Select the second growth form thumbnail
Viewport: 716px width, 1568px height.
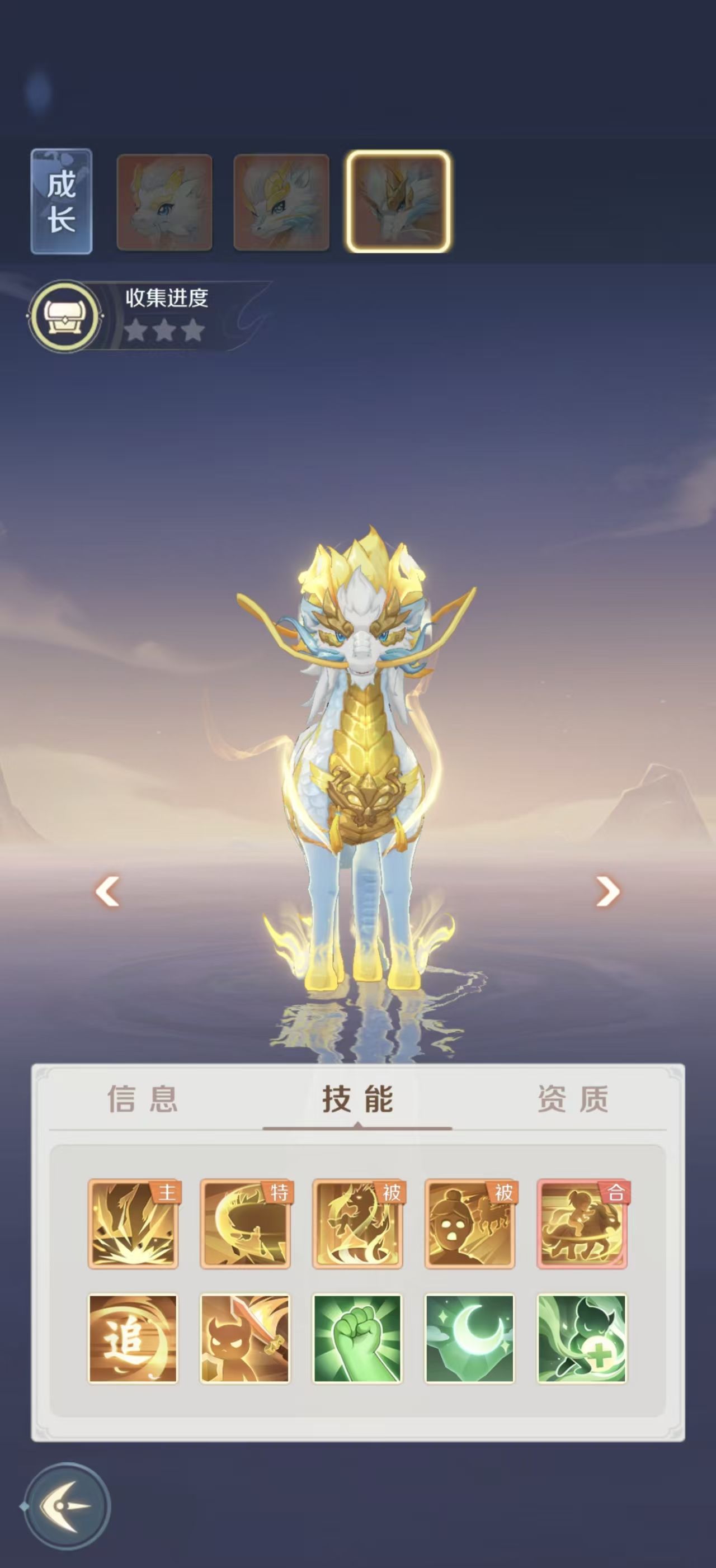click(281, 202)
